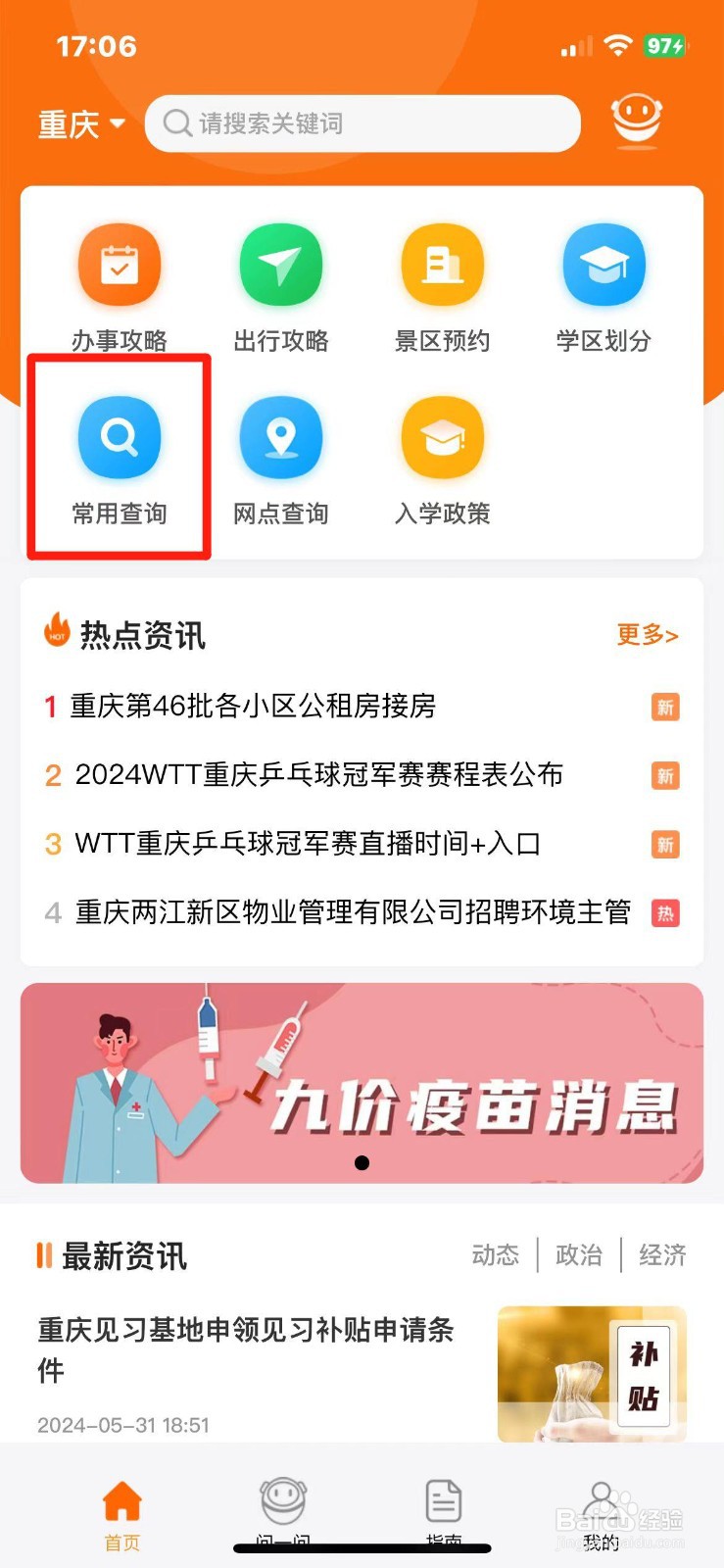724x1568 pixels.
Task: Open the 办事攻略 icon
Action: [120, 265]
